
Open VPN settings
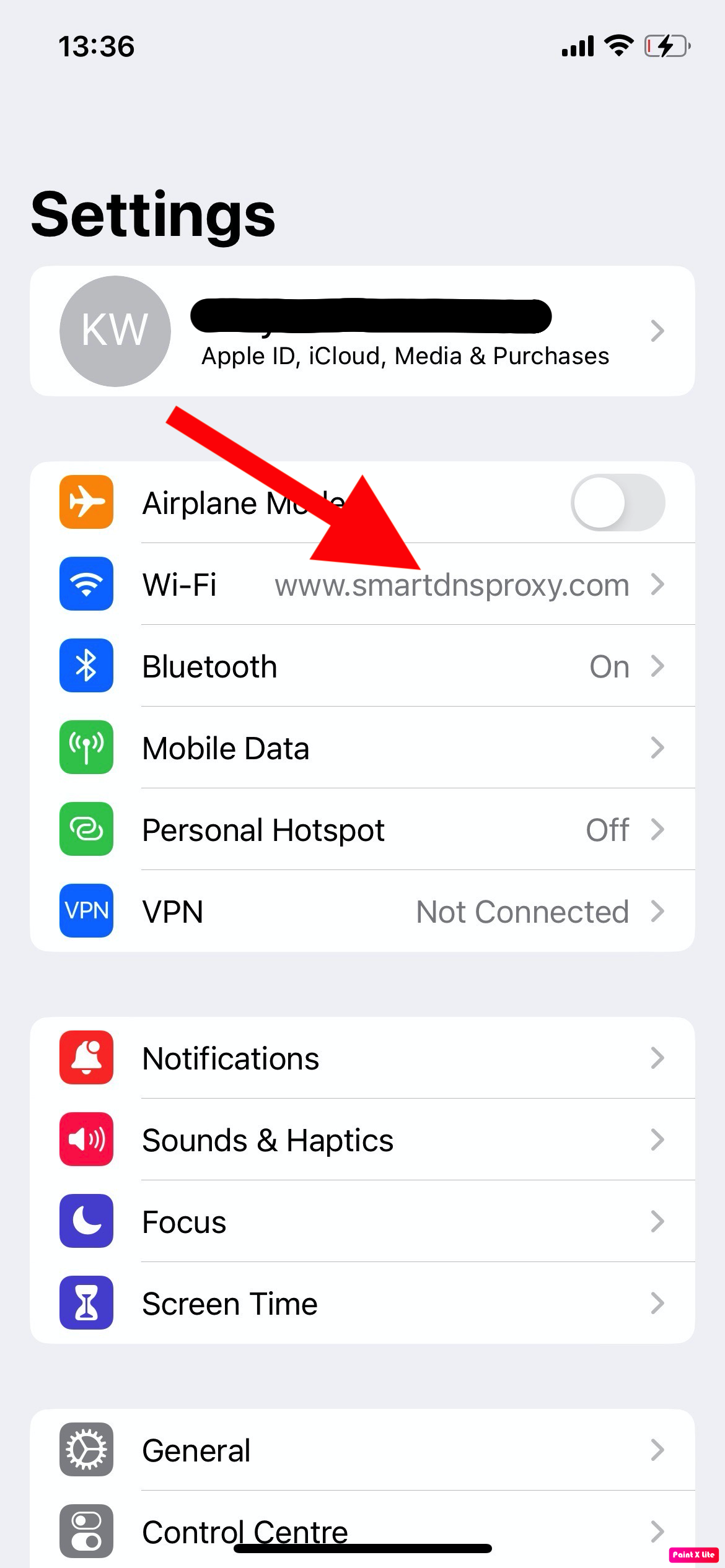[x=362, y=912]
